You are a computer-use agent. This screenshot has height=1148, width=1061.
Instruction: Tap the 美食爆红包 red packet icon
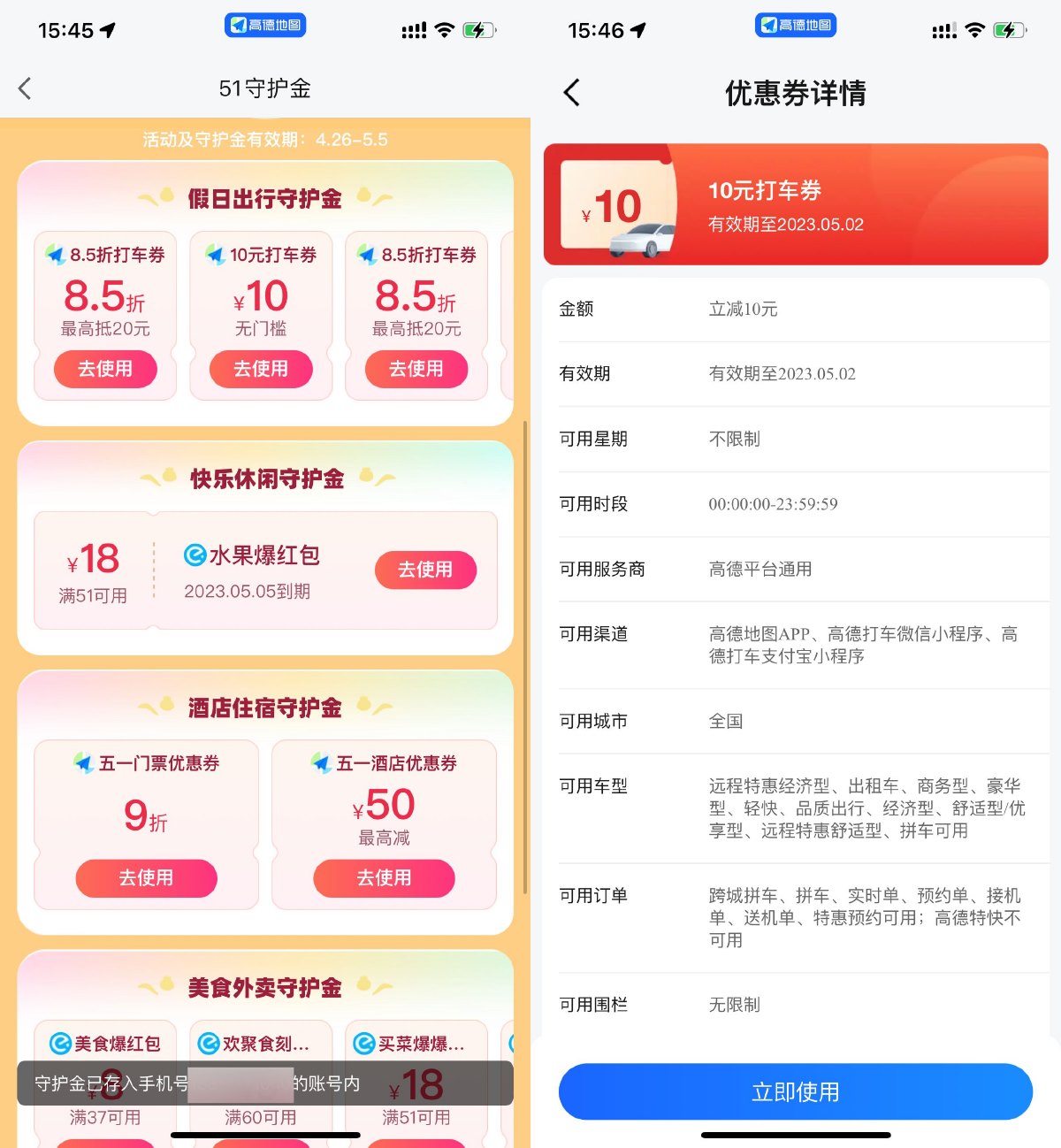(58, 1044)
